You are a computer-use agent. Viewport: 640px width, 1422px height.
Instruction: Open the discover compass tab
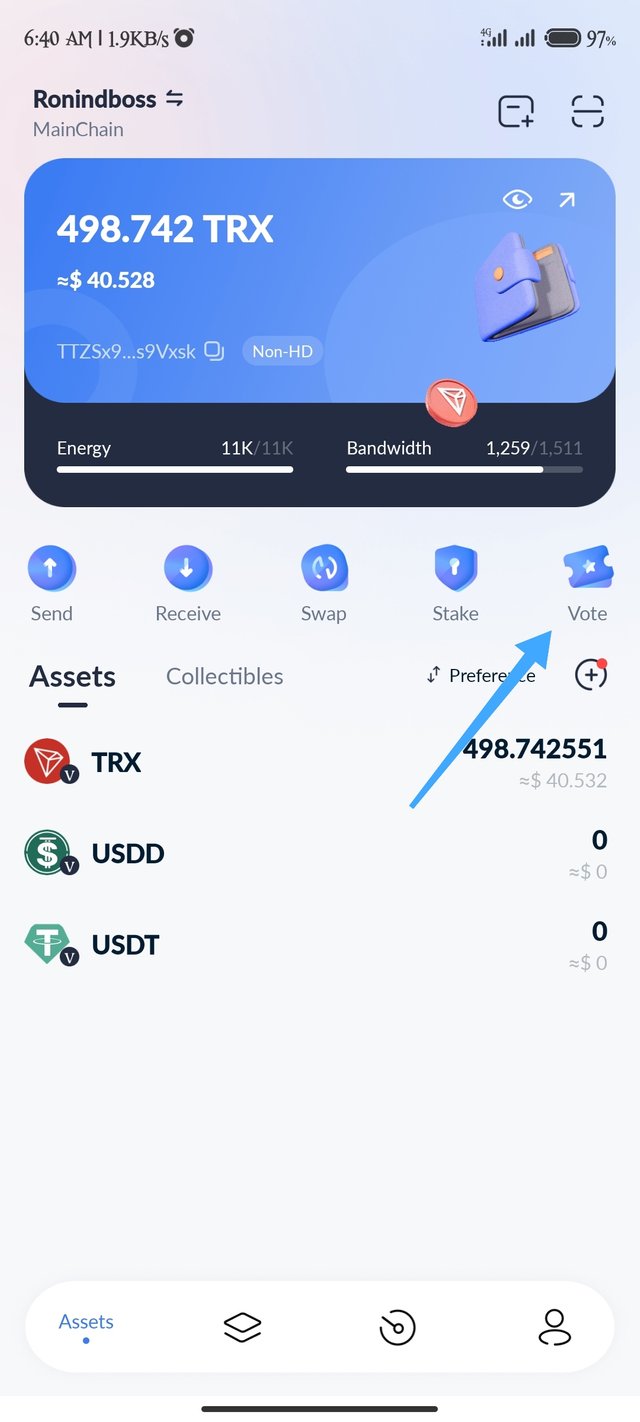click(397, 1327)
